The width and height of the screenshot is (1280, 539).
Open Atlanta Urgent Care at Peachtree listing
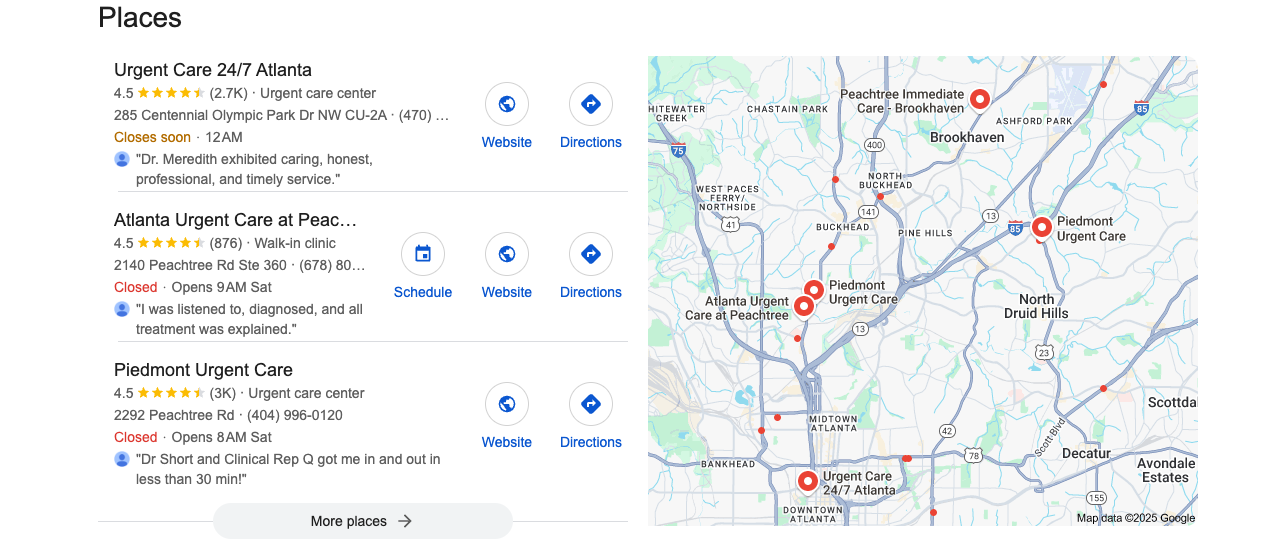tap(236, 220)
